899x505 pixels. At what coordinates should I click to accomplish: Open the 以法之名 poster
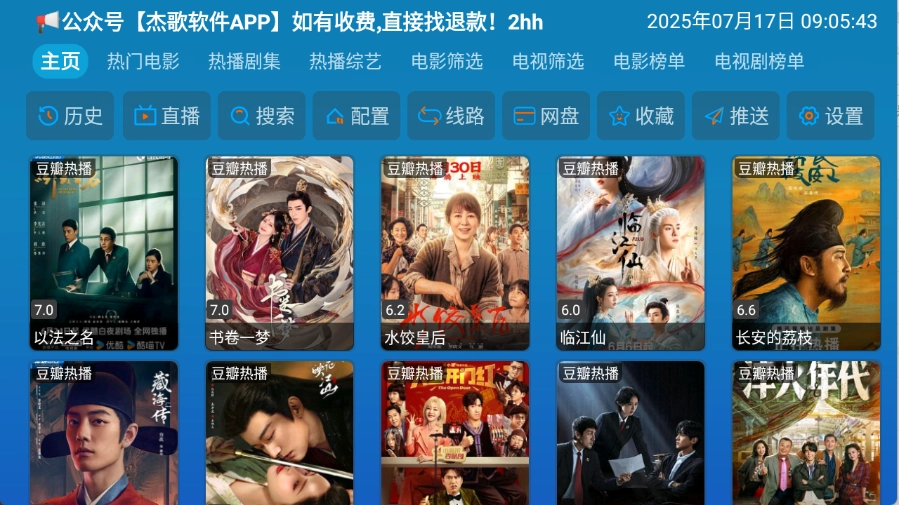104,250
